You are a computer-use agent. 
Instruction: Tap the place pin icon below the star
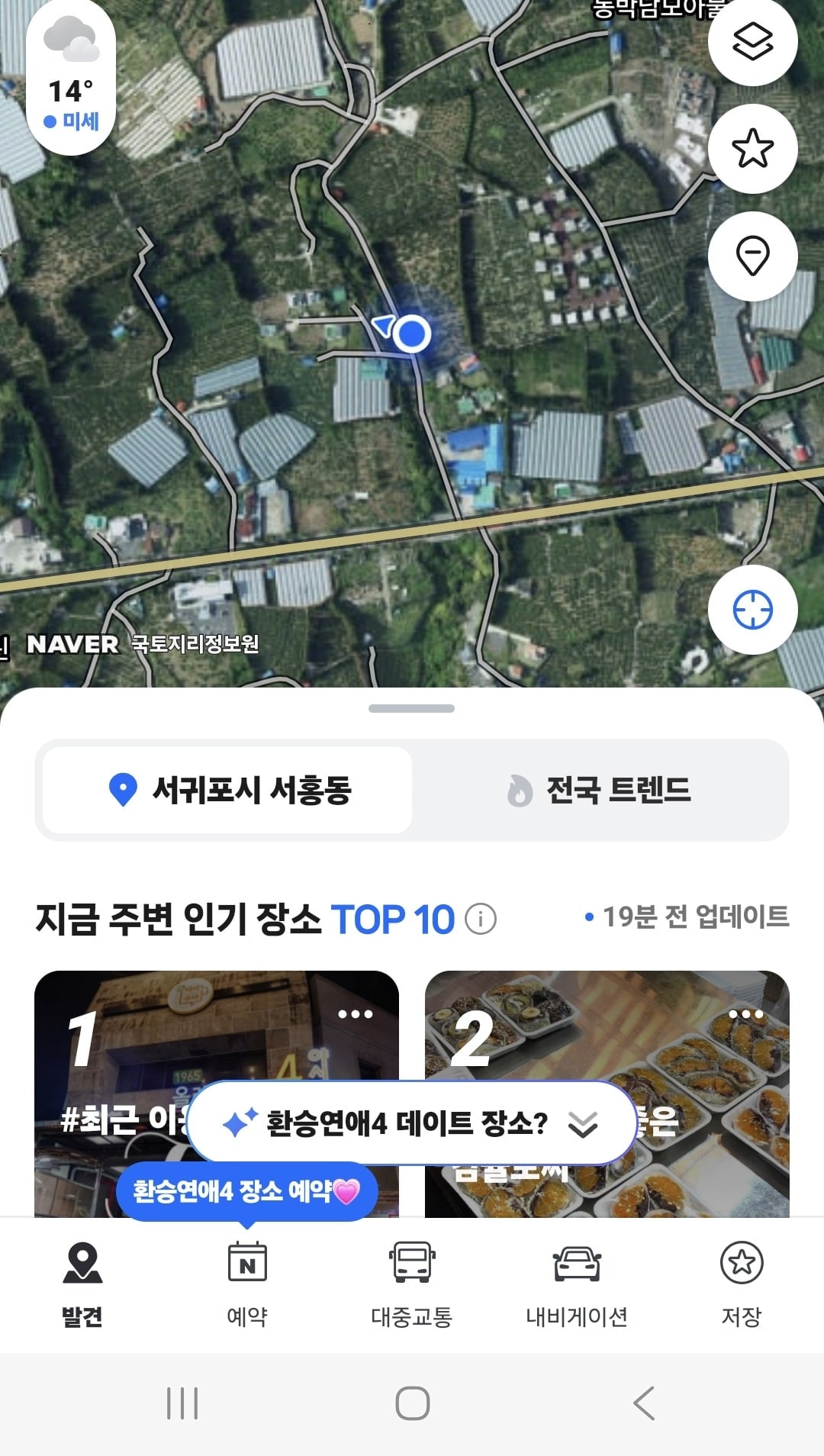click(752, 256)
